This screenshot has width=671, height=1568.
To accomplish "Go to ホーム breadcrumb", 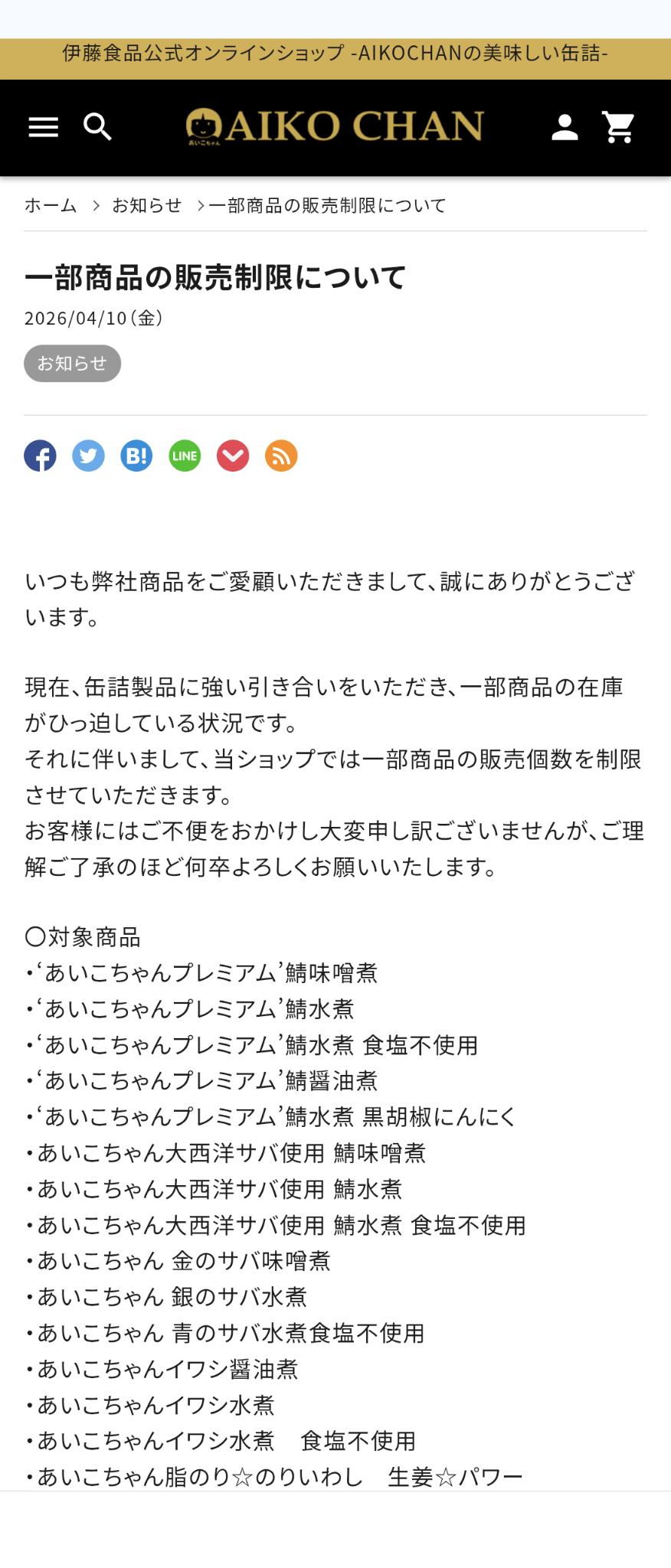I will click(x=51, y=205).
